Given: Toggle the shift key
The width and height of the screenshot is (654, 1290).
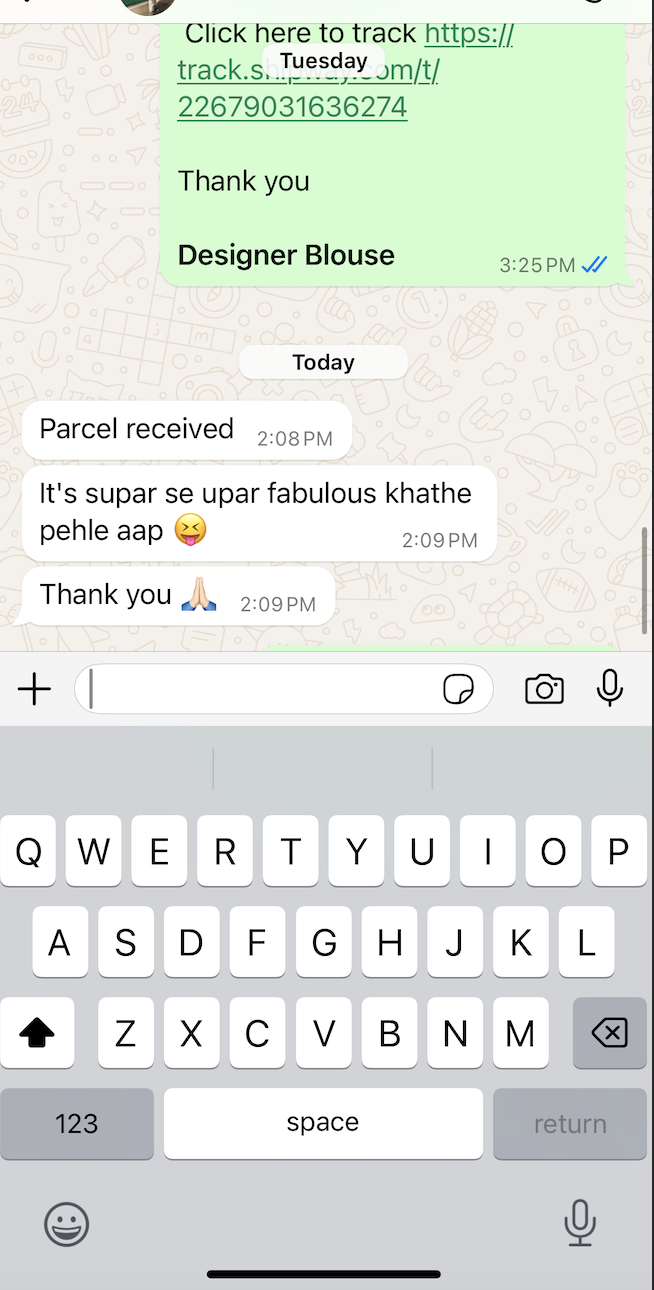Looking at the screenshot, I should [x=37, y=1033].
